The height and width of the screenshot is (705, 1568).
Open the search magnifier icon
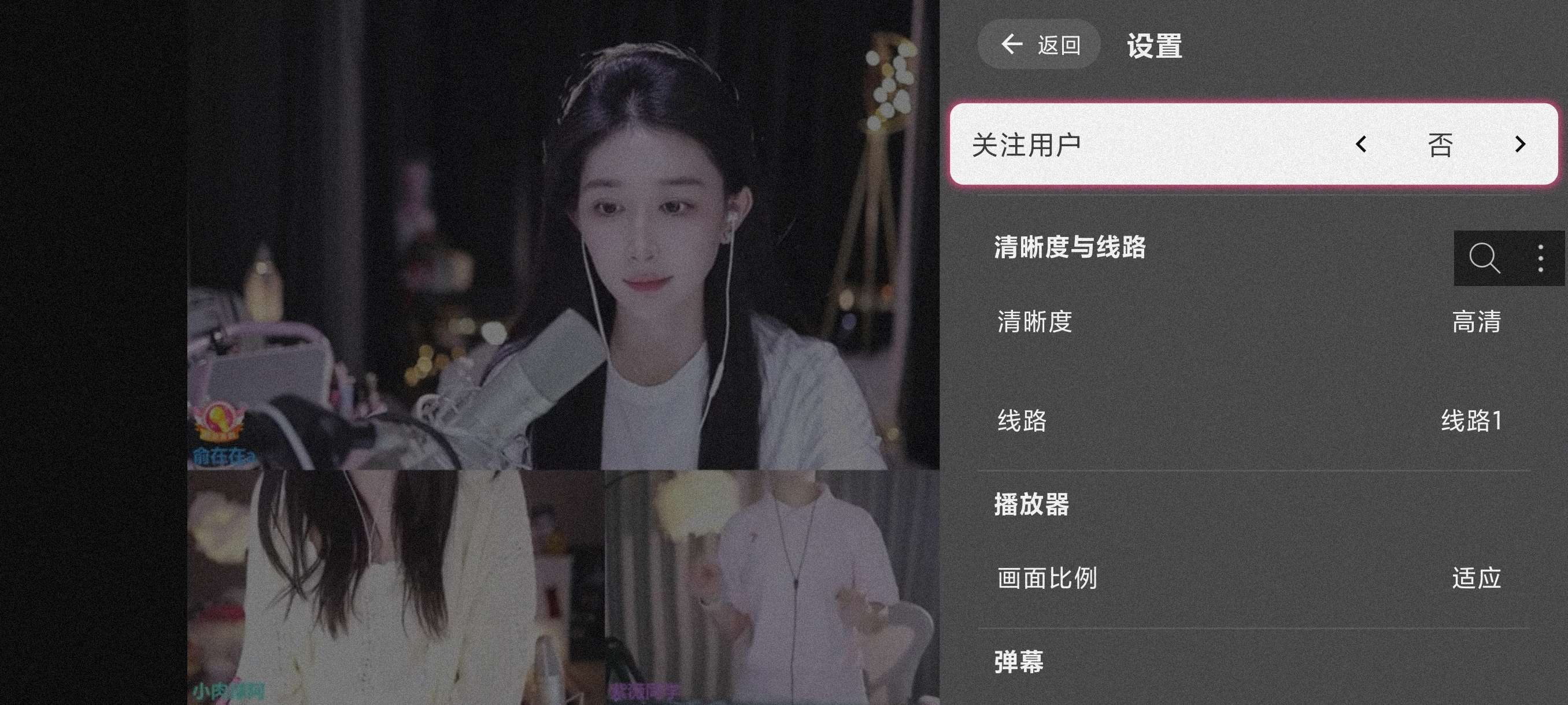tap(1485, 258)
